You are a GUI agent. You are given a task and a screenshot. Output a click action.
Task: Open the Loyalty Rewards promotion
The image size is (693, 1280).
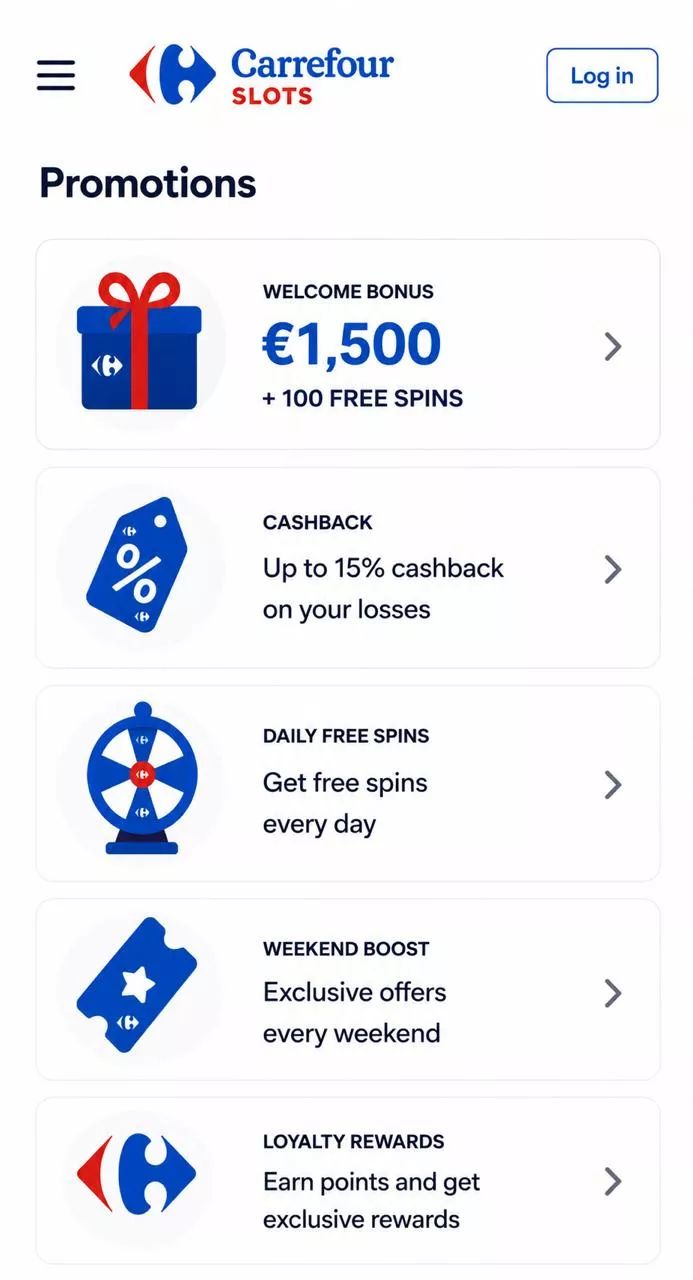point(348,1180)
